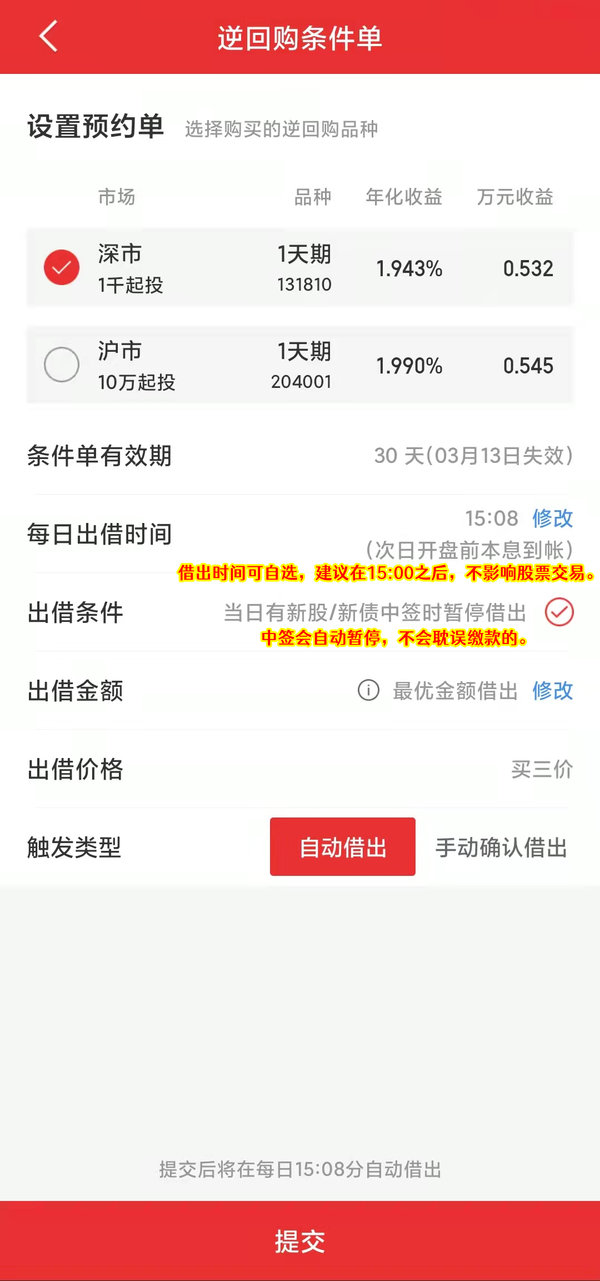
Task: Choose 自动借出 as trigger type
Action: [x=342, y=847]
